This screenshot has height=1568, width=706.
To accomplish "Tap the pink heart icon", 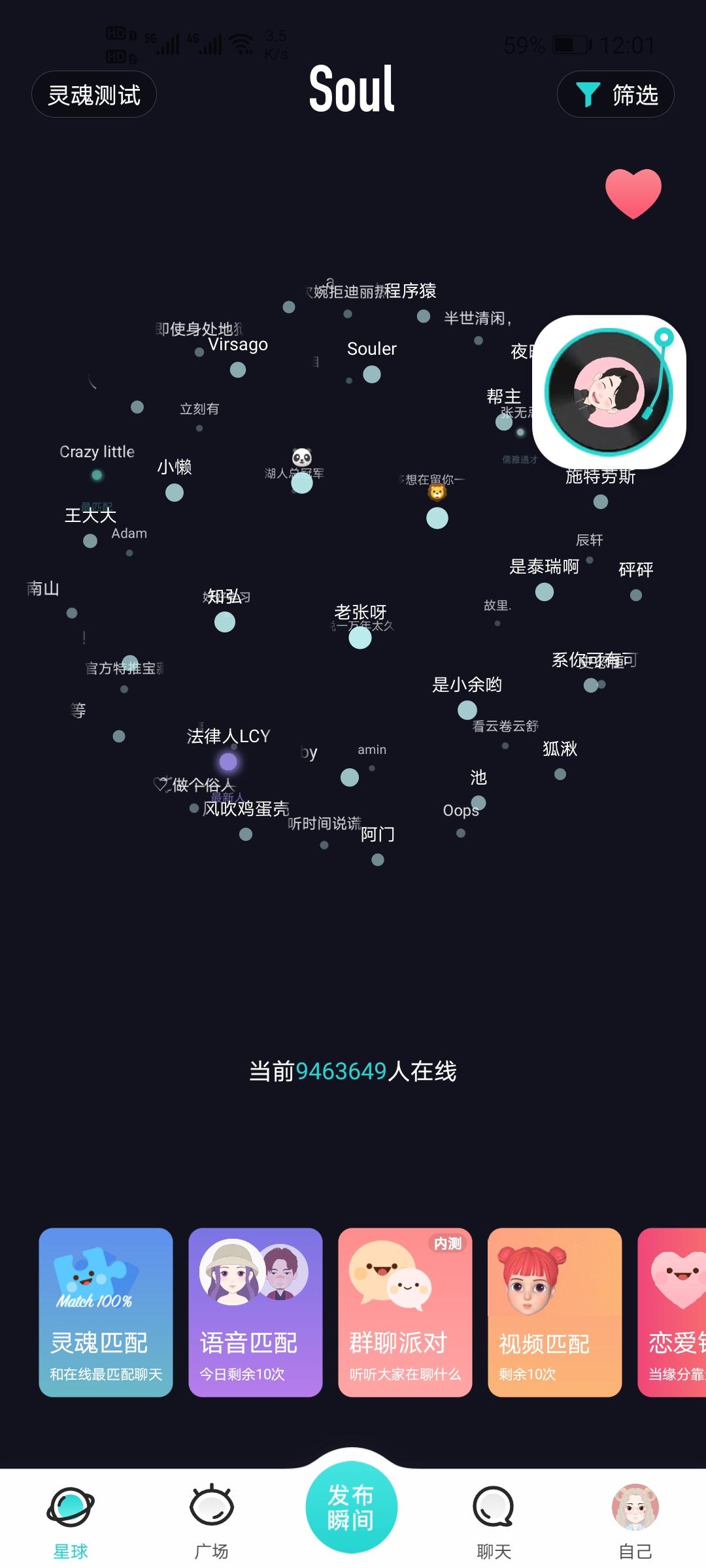I will tap(633, 193).
